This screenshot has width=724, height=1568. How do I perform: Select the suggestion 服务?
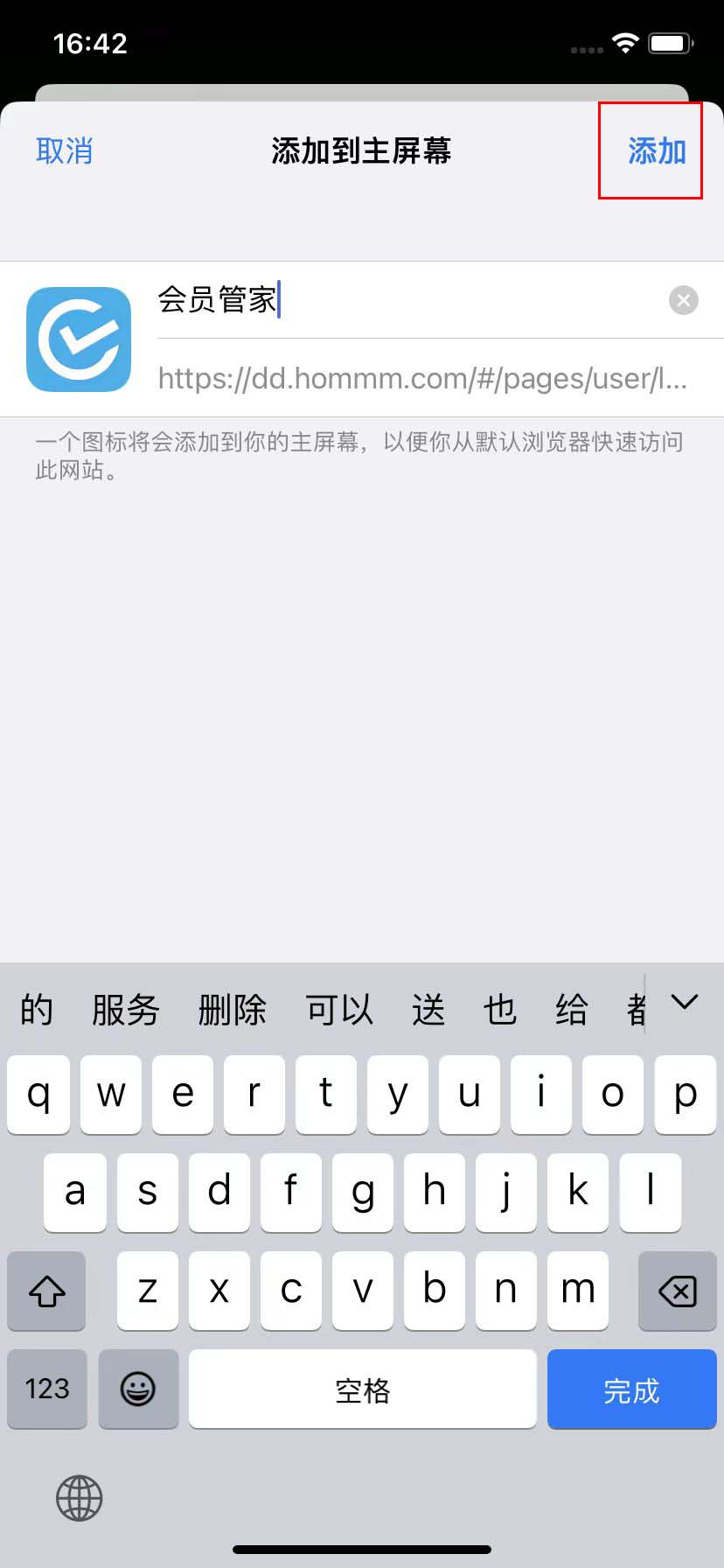coord(125,1010)
